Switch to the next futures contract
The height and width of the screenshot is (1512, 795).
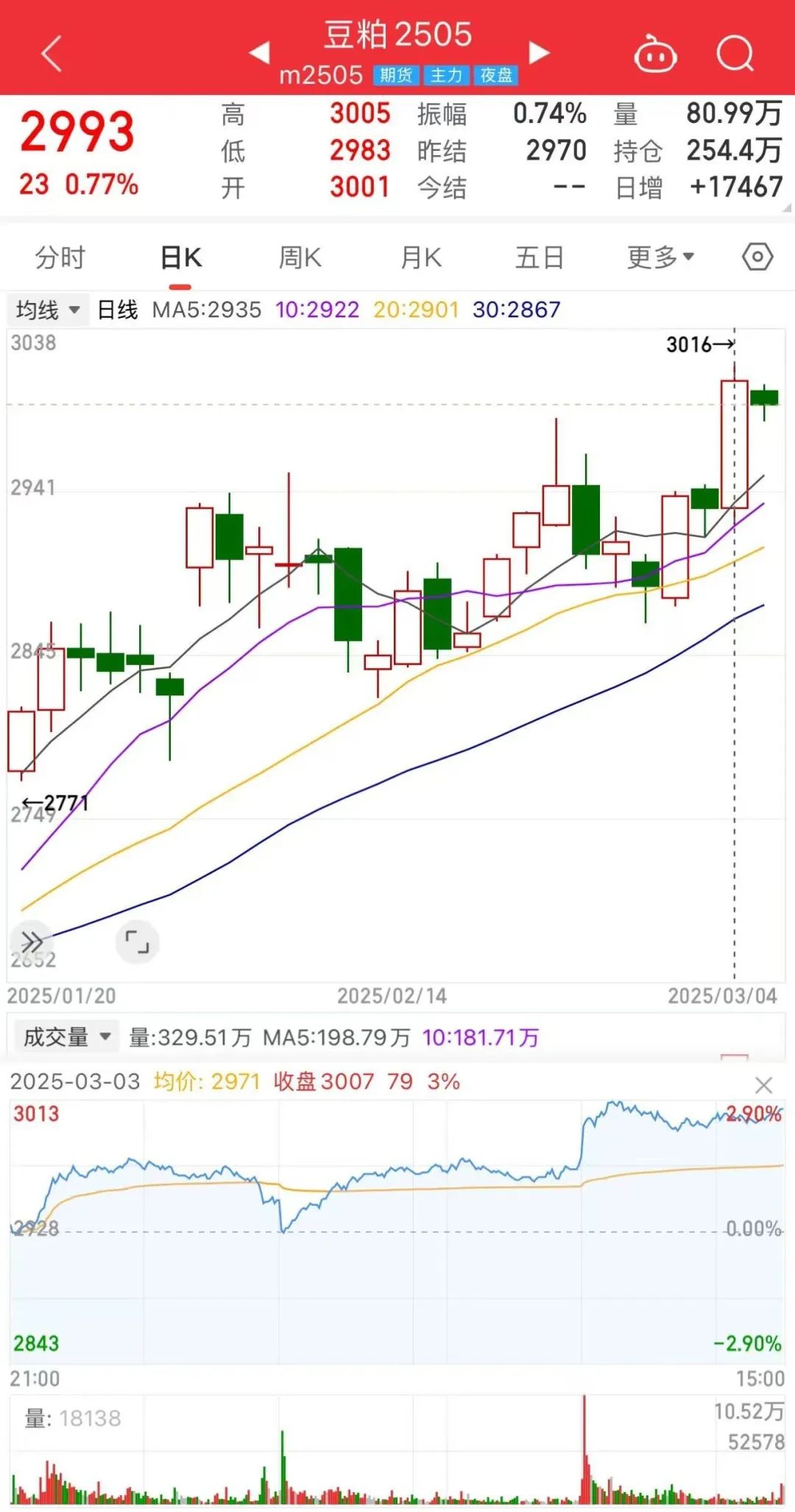coord(539,52)
